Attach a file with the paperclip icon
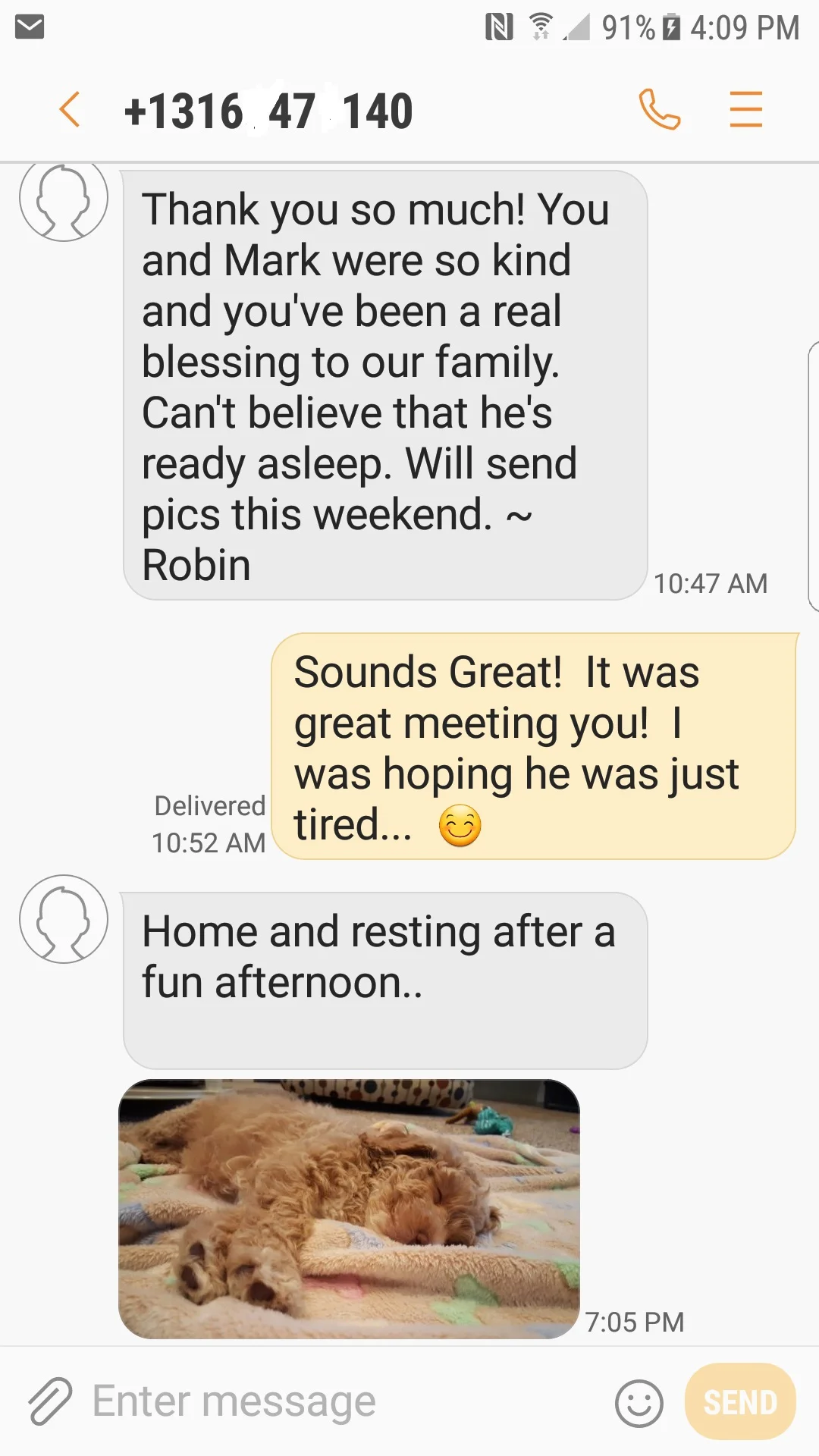Image resolution: width=819 pixels, height=1456 pixels. (x=50, y=1401)
